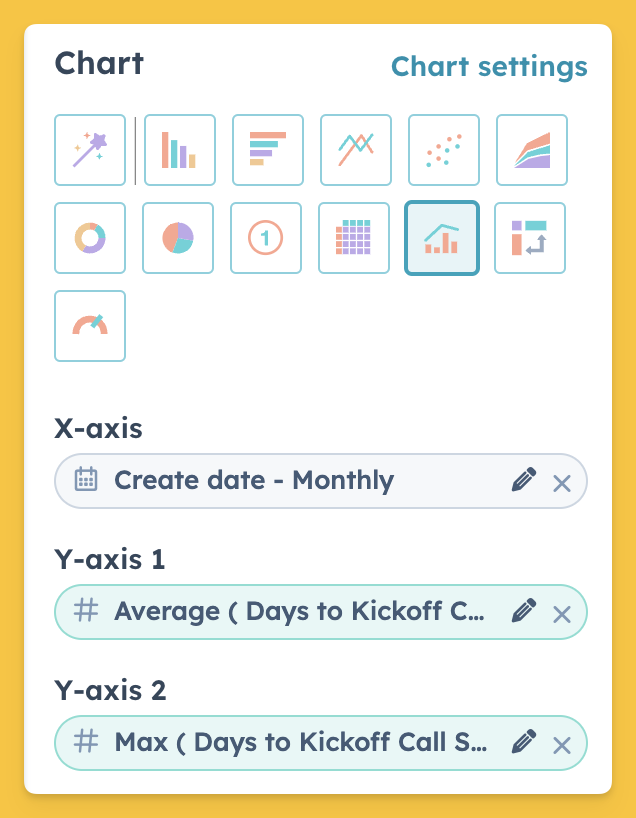Screen dimensions: 636x818
Task: Choose the vertical bar chart type
Action: [179, 150]
